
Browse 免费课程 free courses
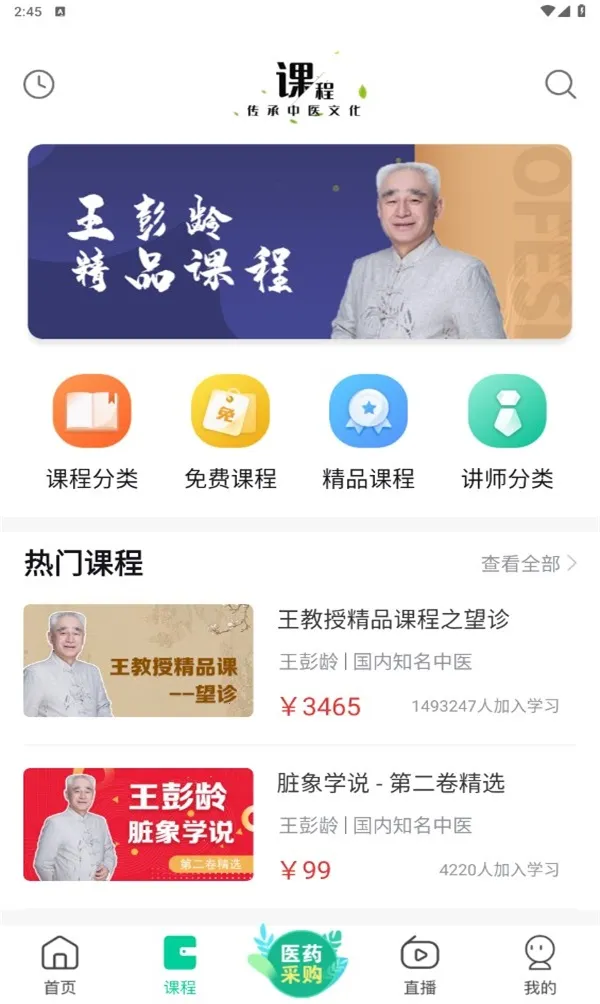[x=231, y=432]
